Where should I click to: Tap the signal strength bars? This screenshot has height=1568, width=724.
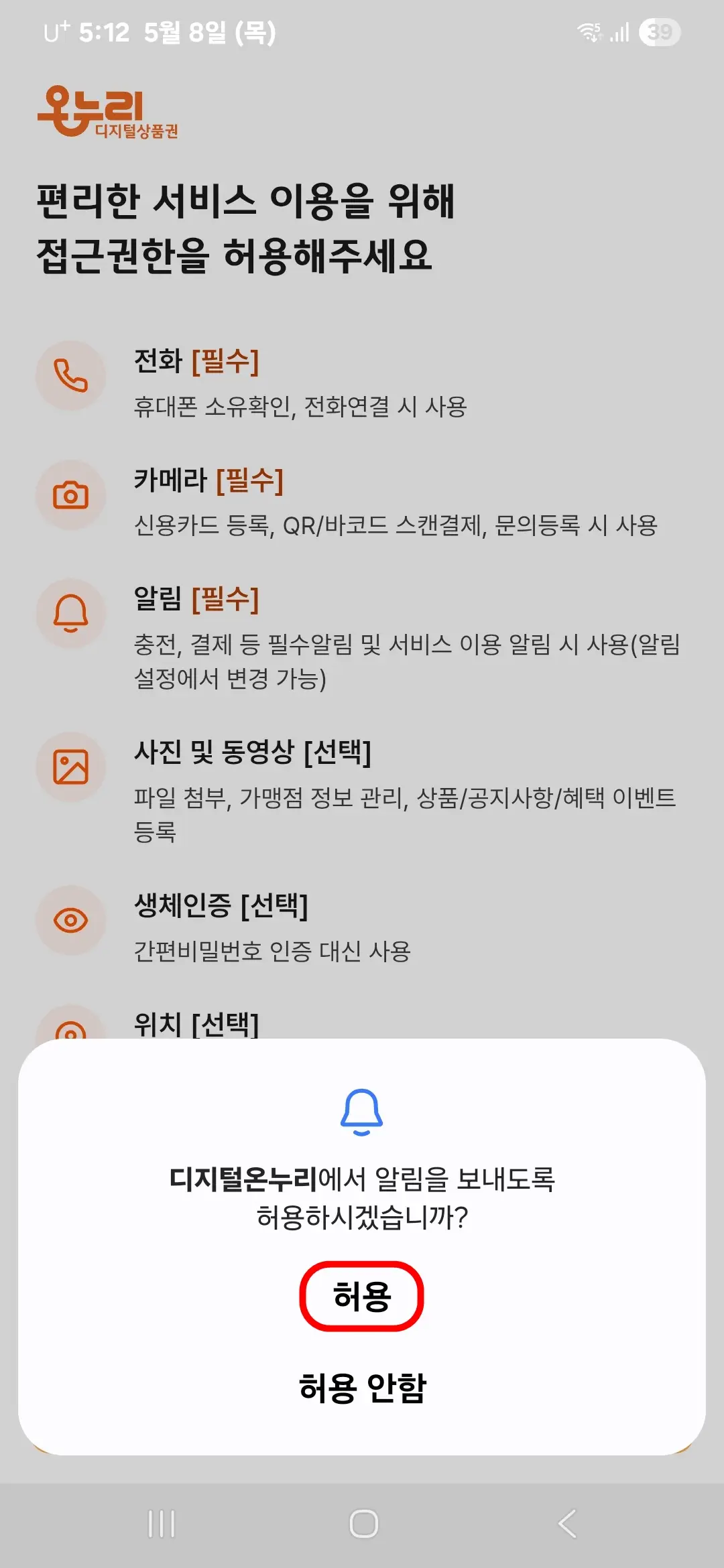pos(620,31)
